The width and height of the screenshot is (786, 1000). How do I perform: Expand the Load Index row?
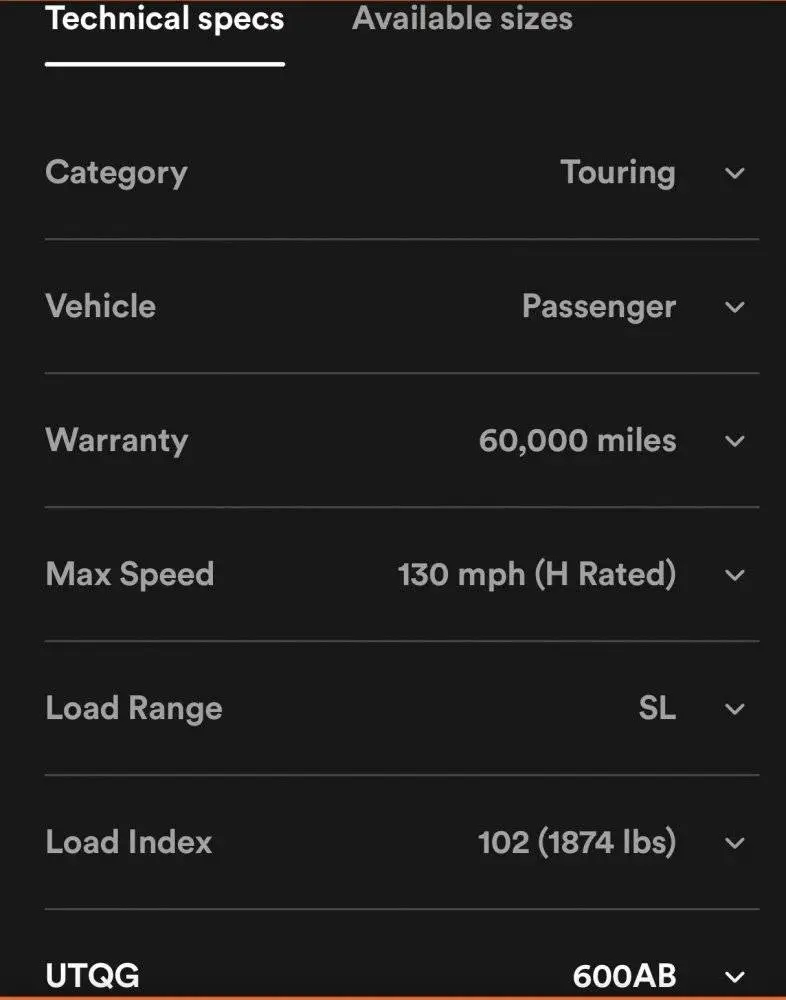pos(735,843)
